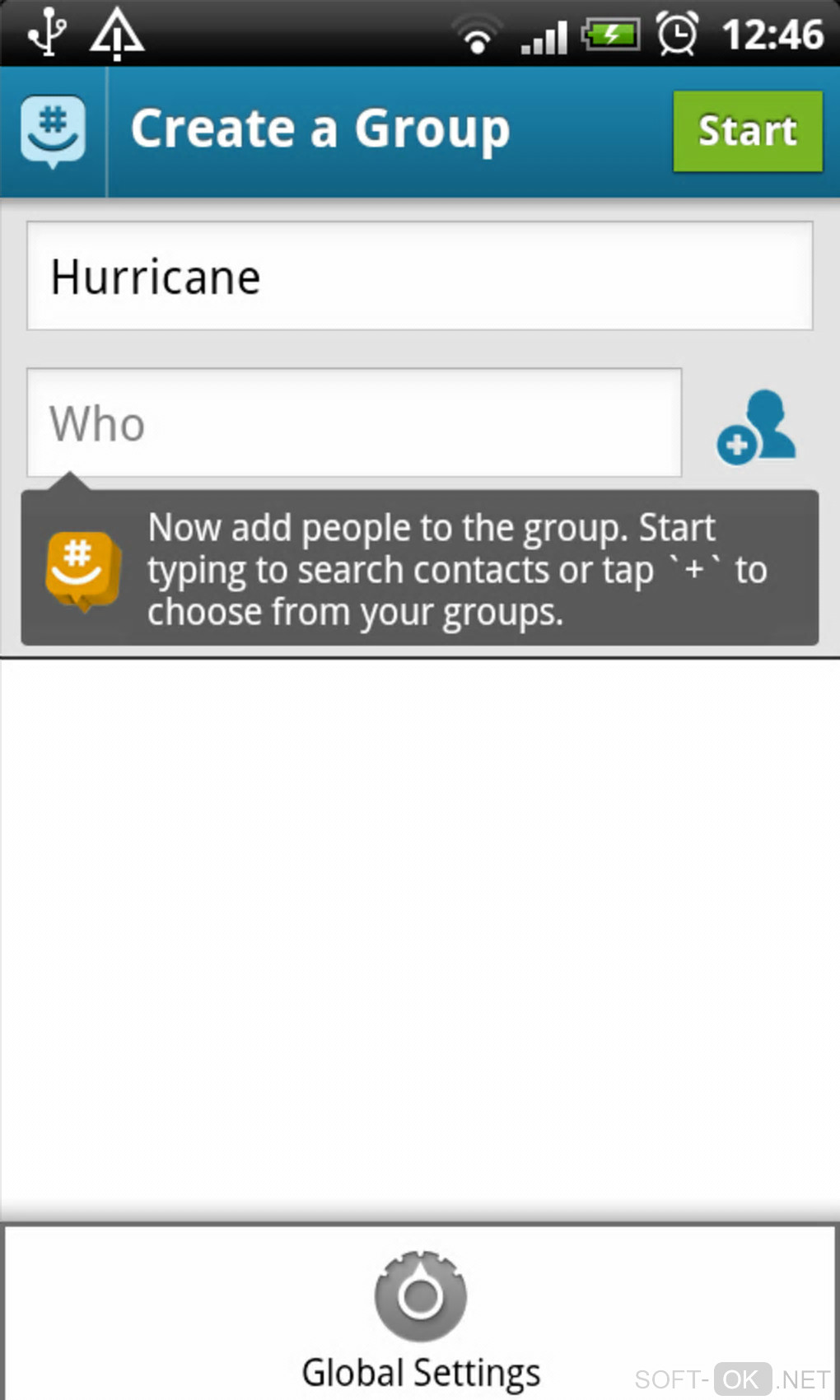Edit the group name field containing Hurricane
This screenshot has height=1400, width=840.
click(419, 277)
